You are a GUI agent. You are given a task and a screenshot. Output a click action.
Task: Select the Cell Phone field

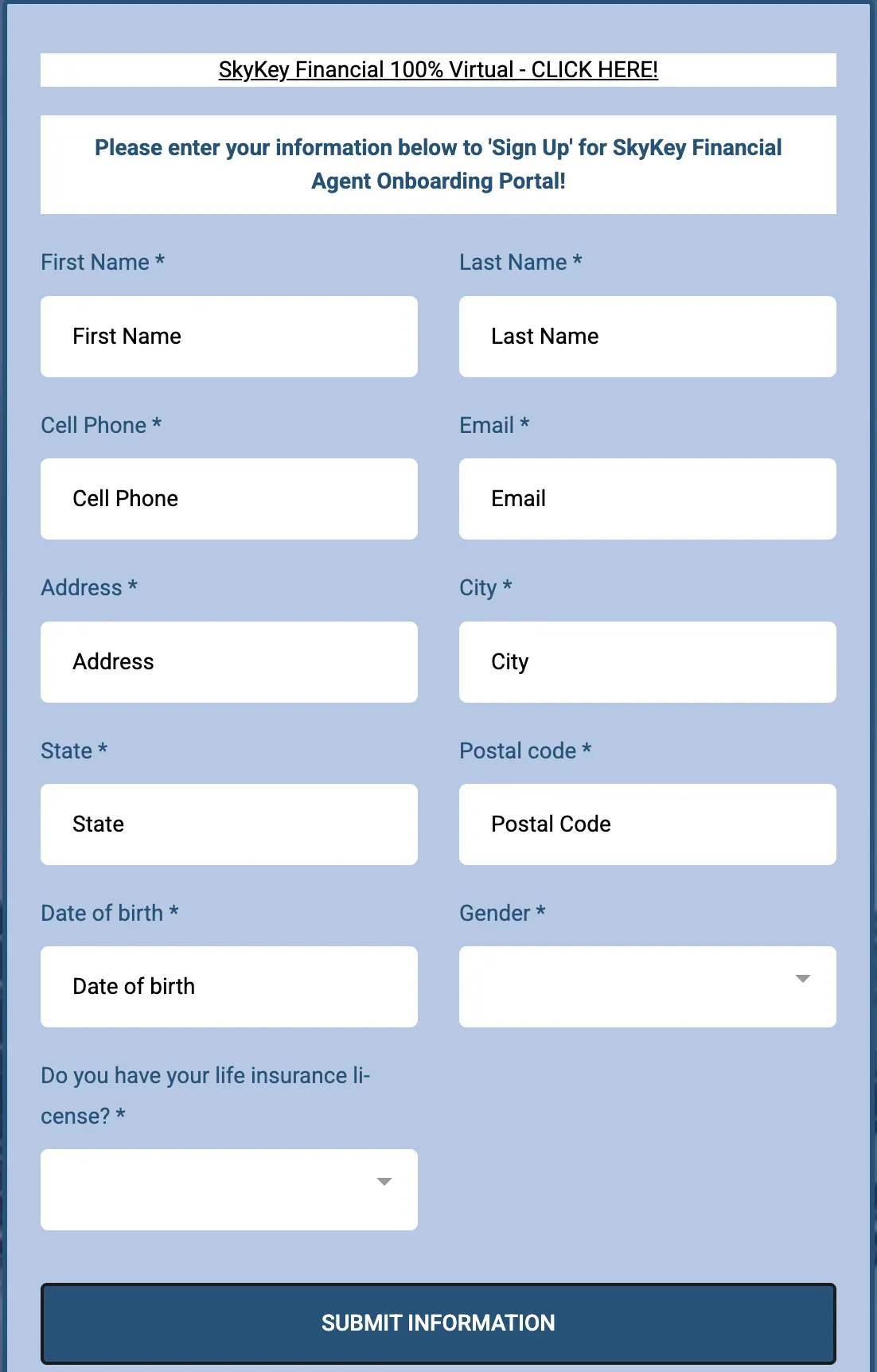(x=229, y=499)
